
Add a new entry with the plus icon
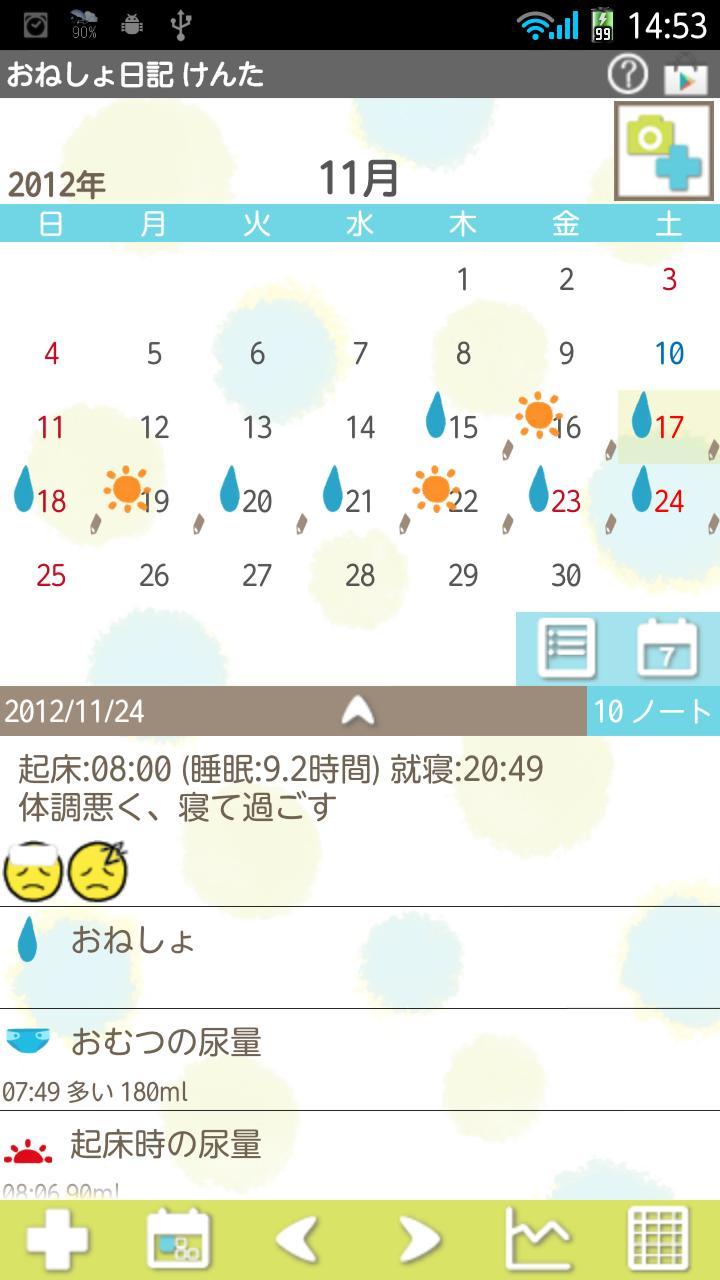pyautogui.click(x=57, y=1240)
